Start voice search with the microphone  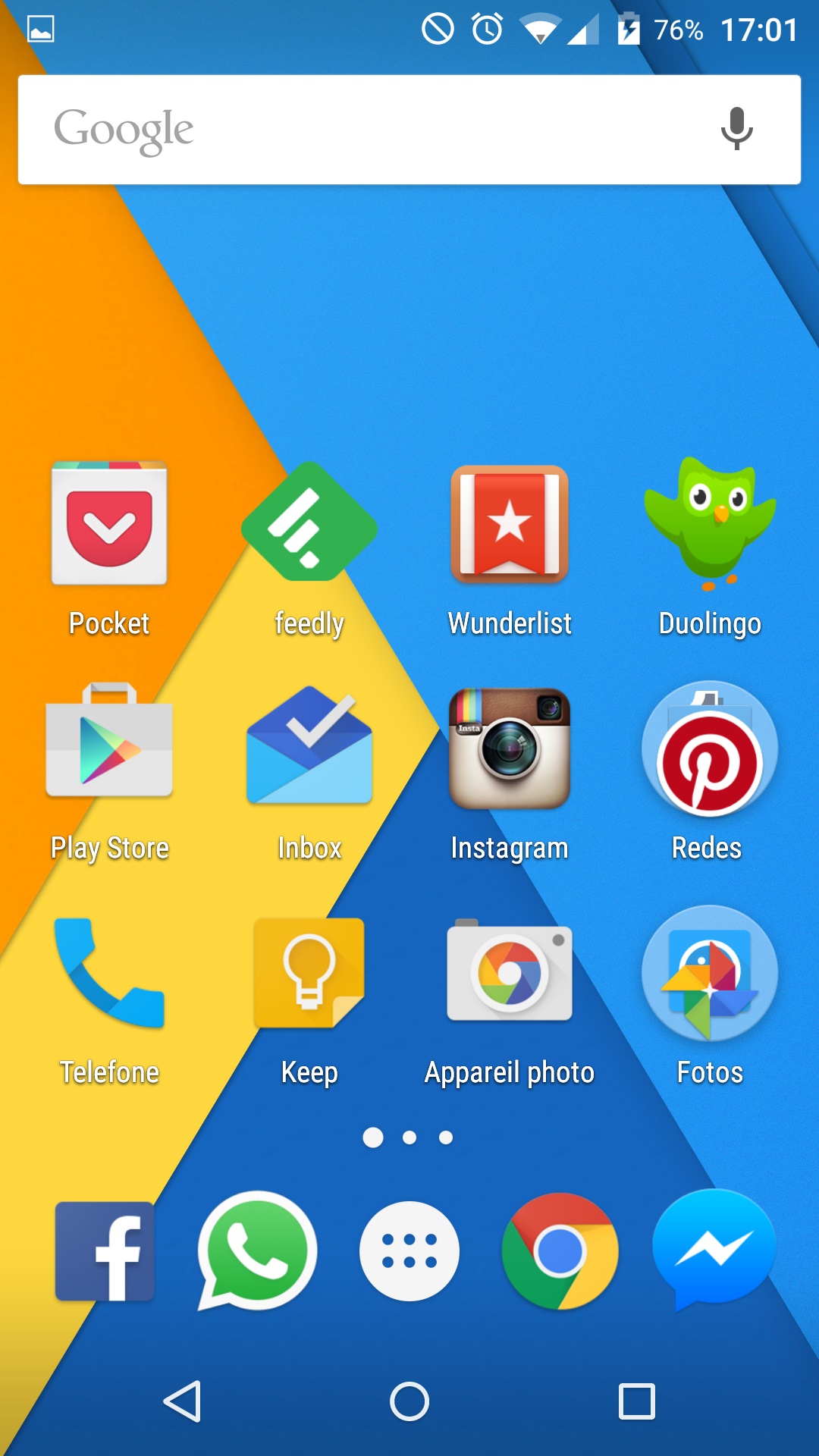tap(736, 129)
